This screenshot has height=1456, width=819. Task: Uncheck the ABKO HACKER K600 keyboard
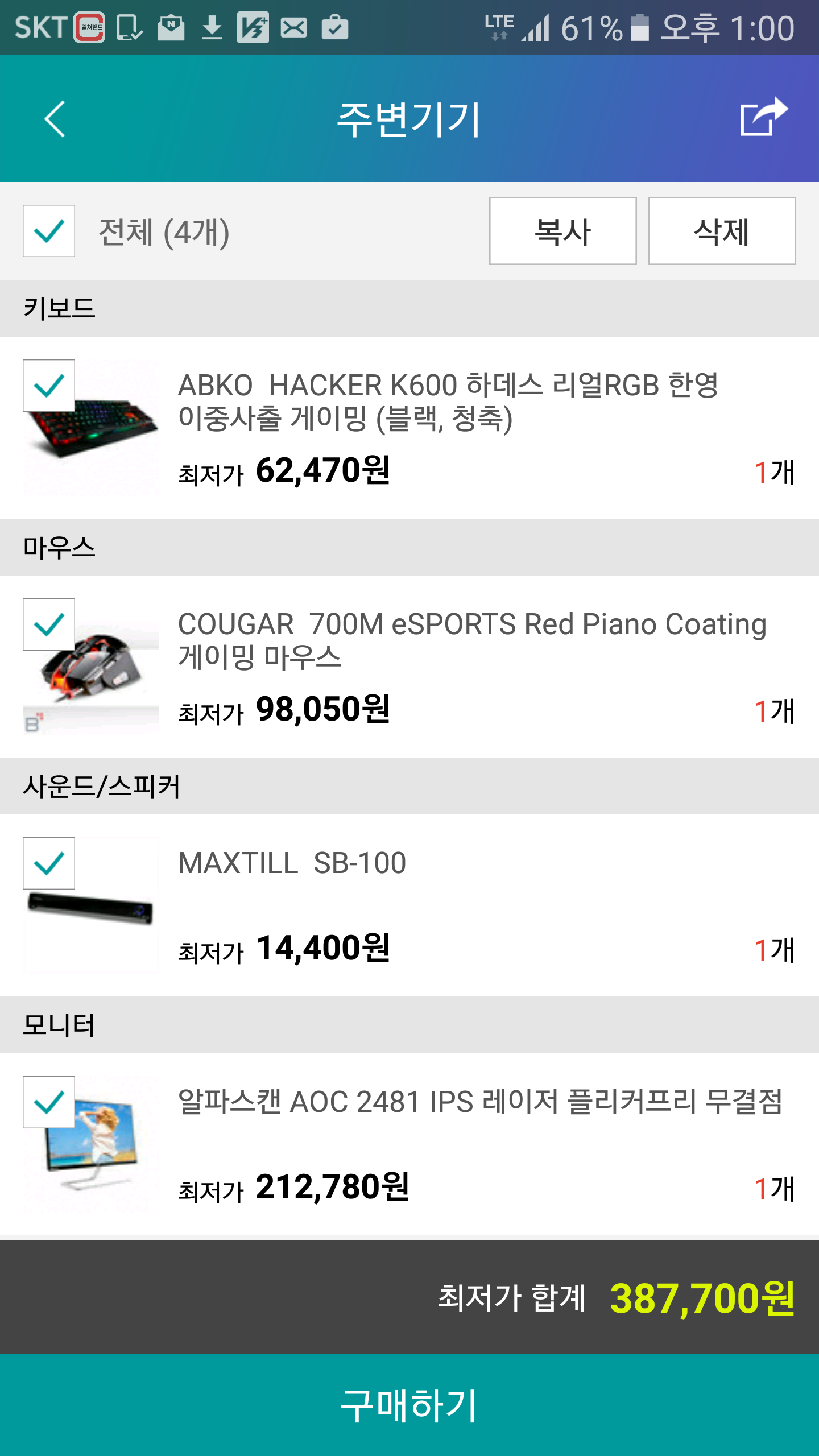(49, 386)
